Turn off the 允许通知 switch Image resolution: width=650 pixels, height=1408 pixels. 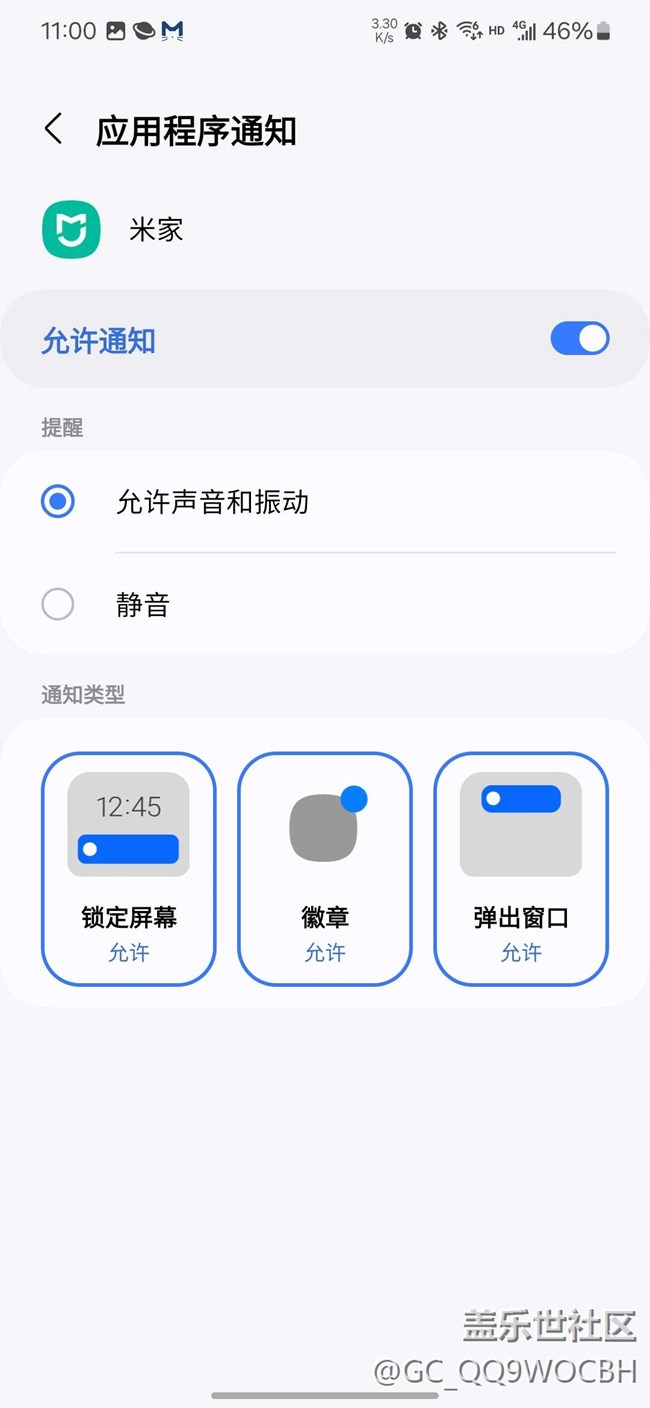pyautogui.click(x=579, y=339)
